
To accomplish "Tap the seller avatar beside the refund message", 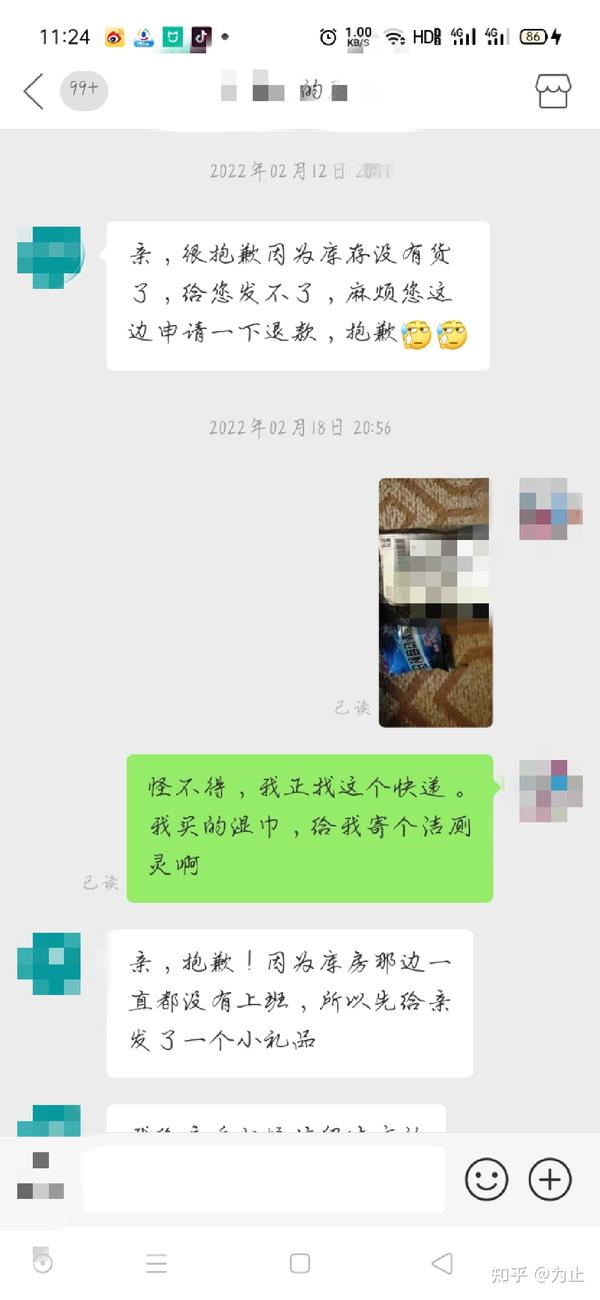I will (49, 257).
